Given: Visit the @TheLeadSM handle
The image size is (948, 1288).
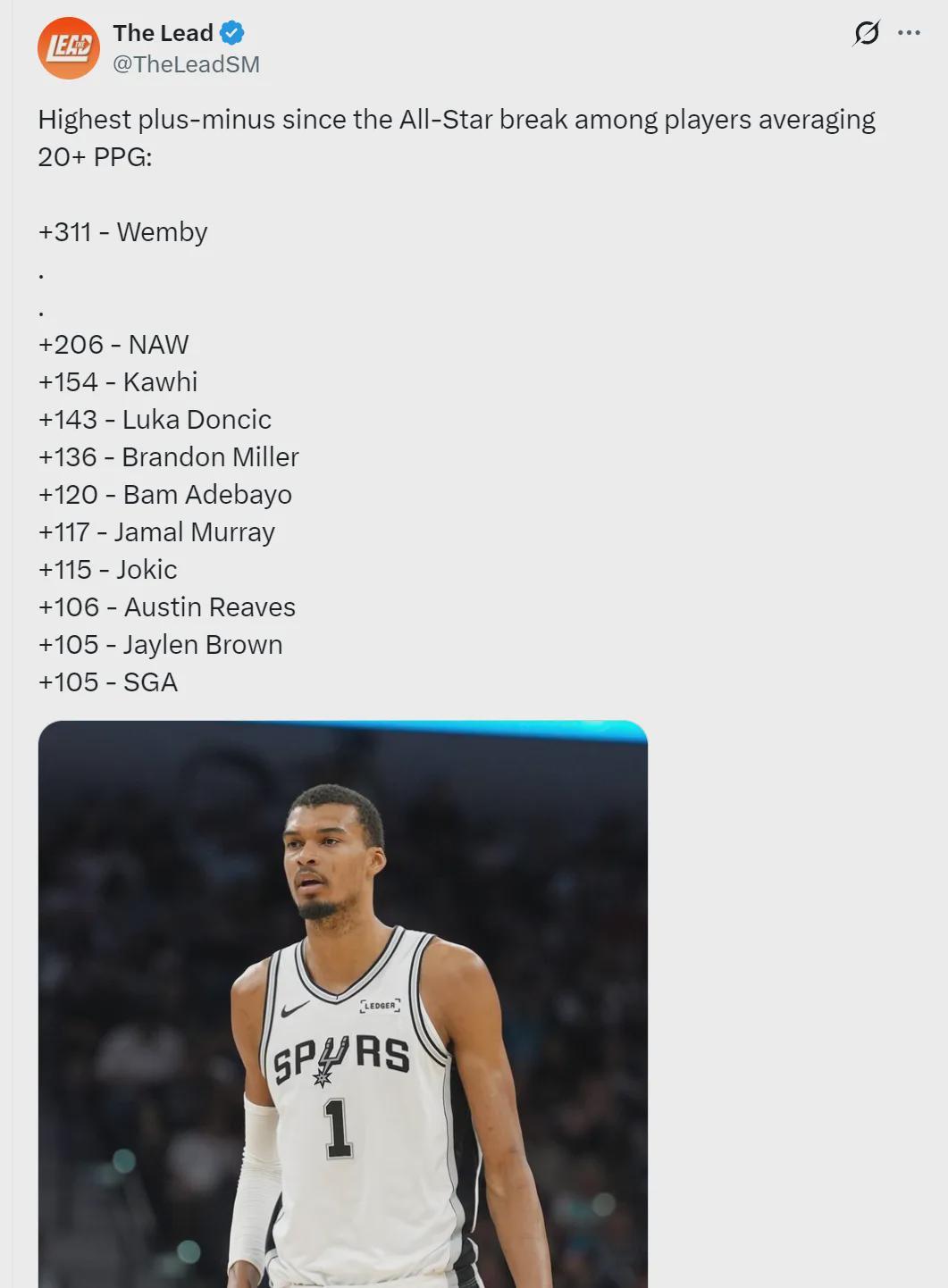Looking at the screenshot, I should (x=186, y=64).
